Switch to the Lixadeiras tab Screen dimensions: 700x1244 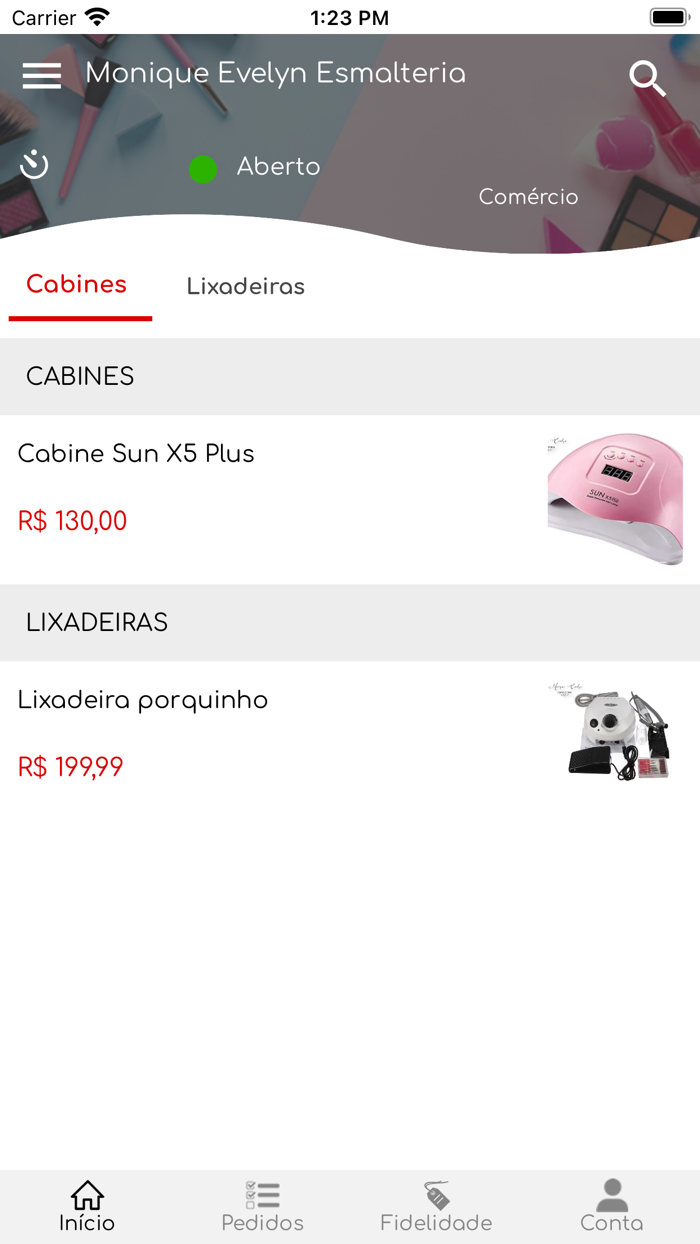tap(246, 287)
